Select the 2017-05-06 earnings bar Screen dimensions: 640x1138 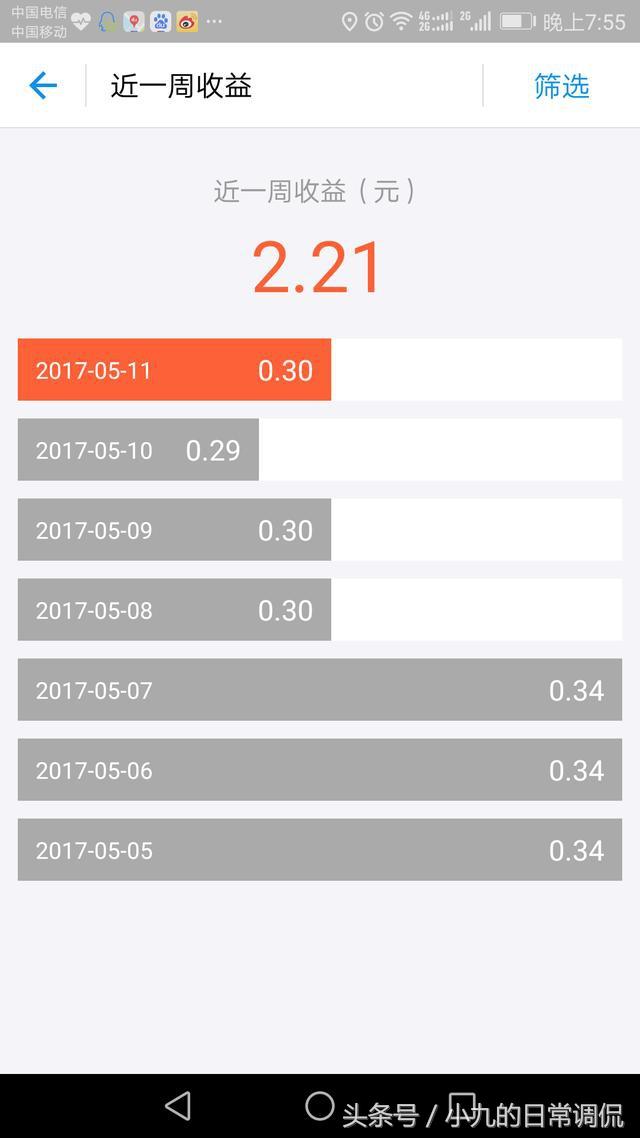point(319,770)
